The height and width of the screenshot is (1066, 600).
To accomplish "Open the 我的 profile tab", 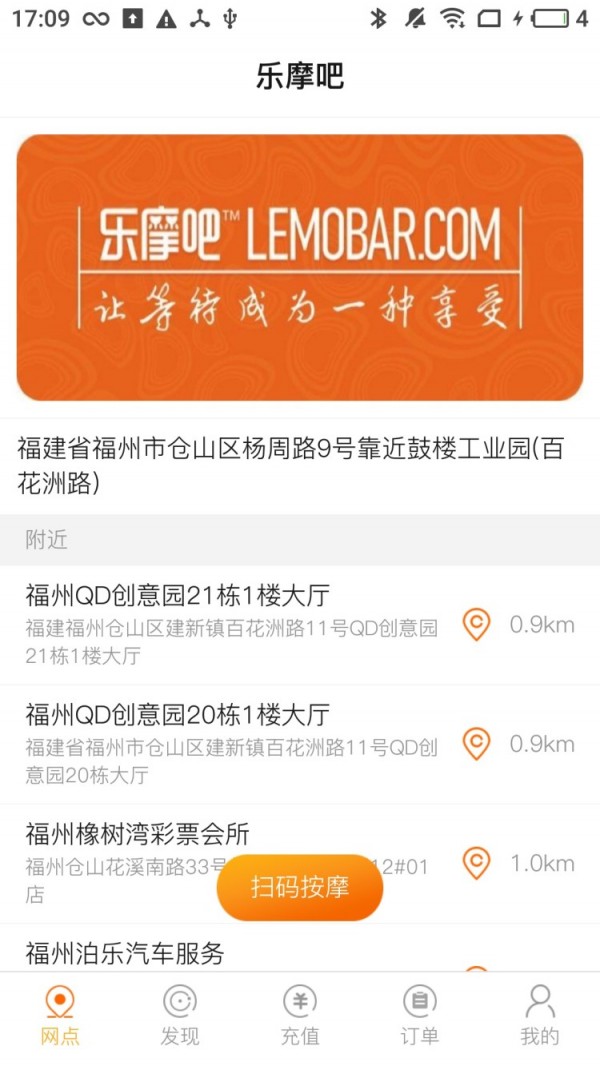I will pyautogui.click(x=540, y=1016).
